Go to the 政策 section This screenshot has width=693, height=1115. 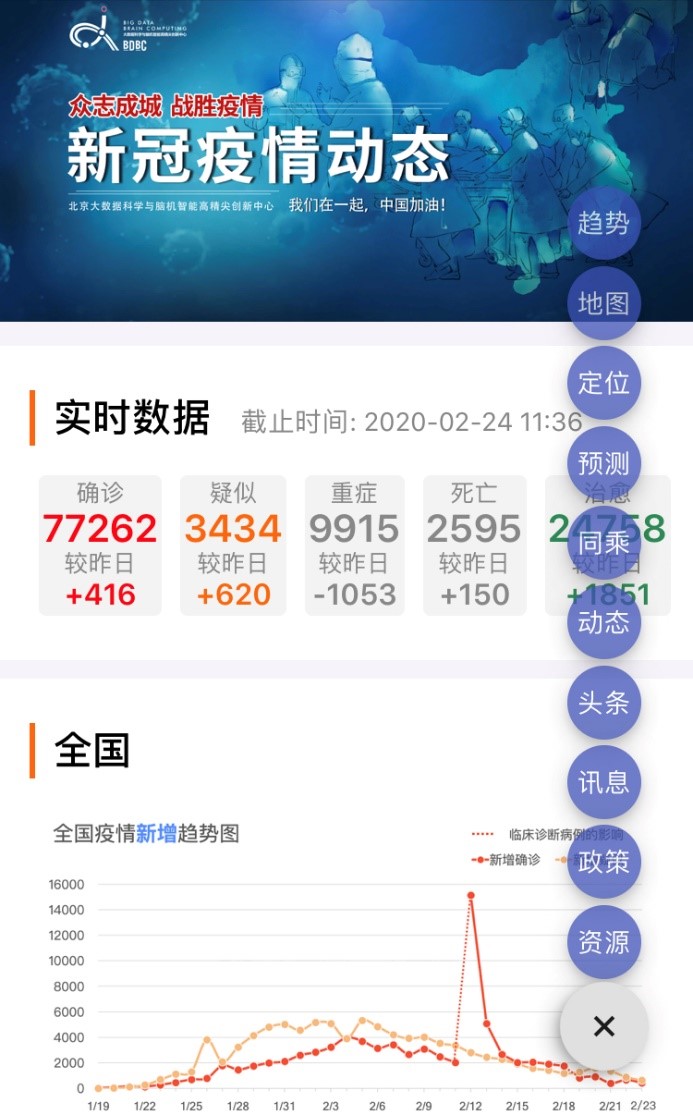pyautogui.click(x=604, y=862)
